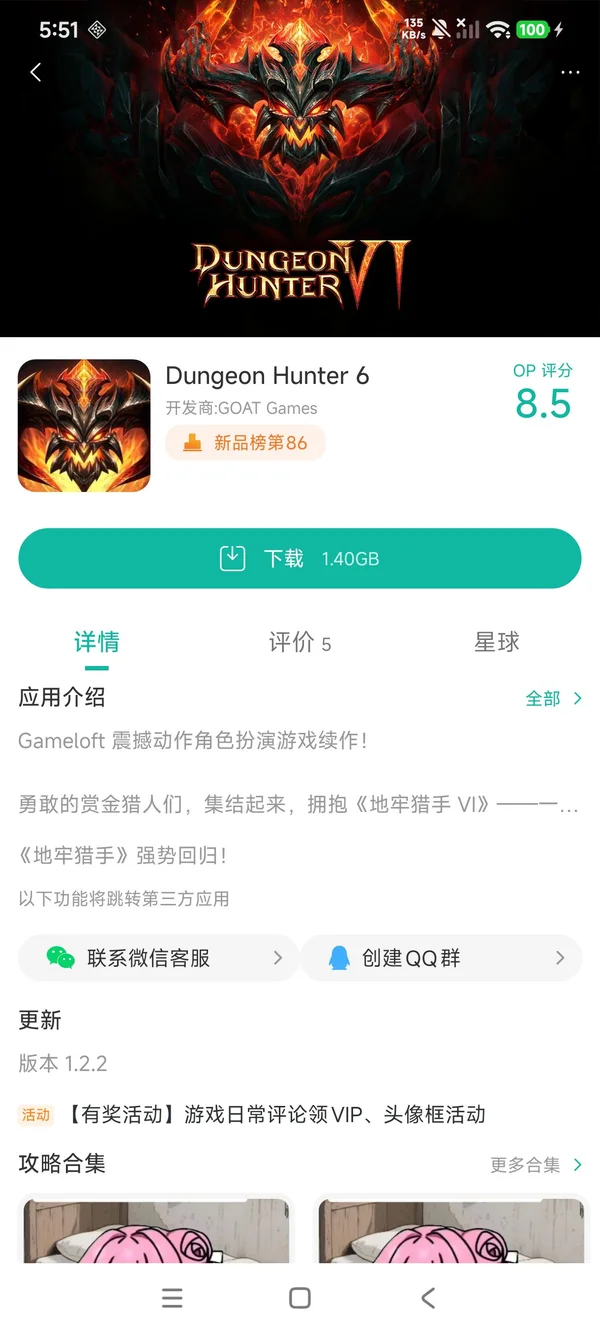The image size is (600, 1333).
Task: Open the system recent apps menu
Action: tap(172, 1298)
